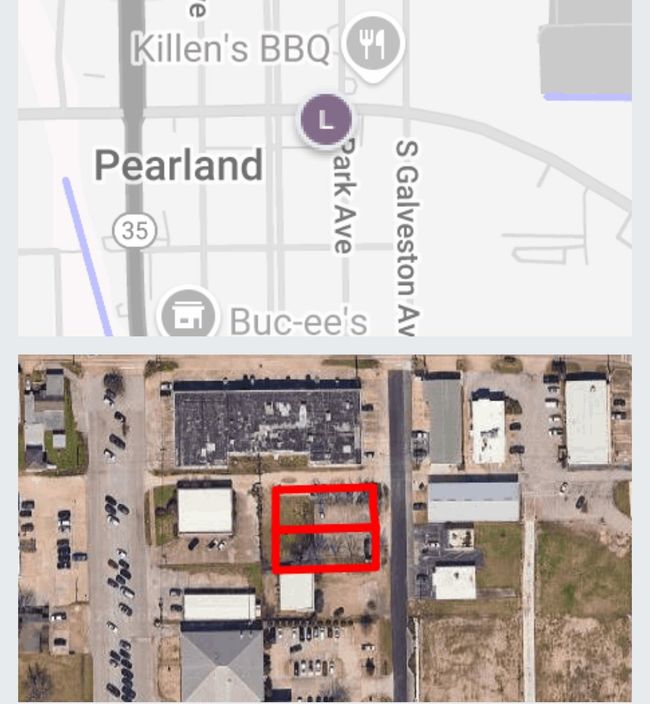Tap the purple L listing marker

(x=326, y=120)
